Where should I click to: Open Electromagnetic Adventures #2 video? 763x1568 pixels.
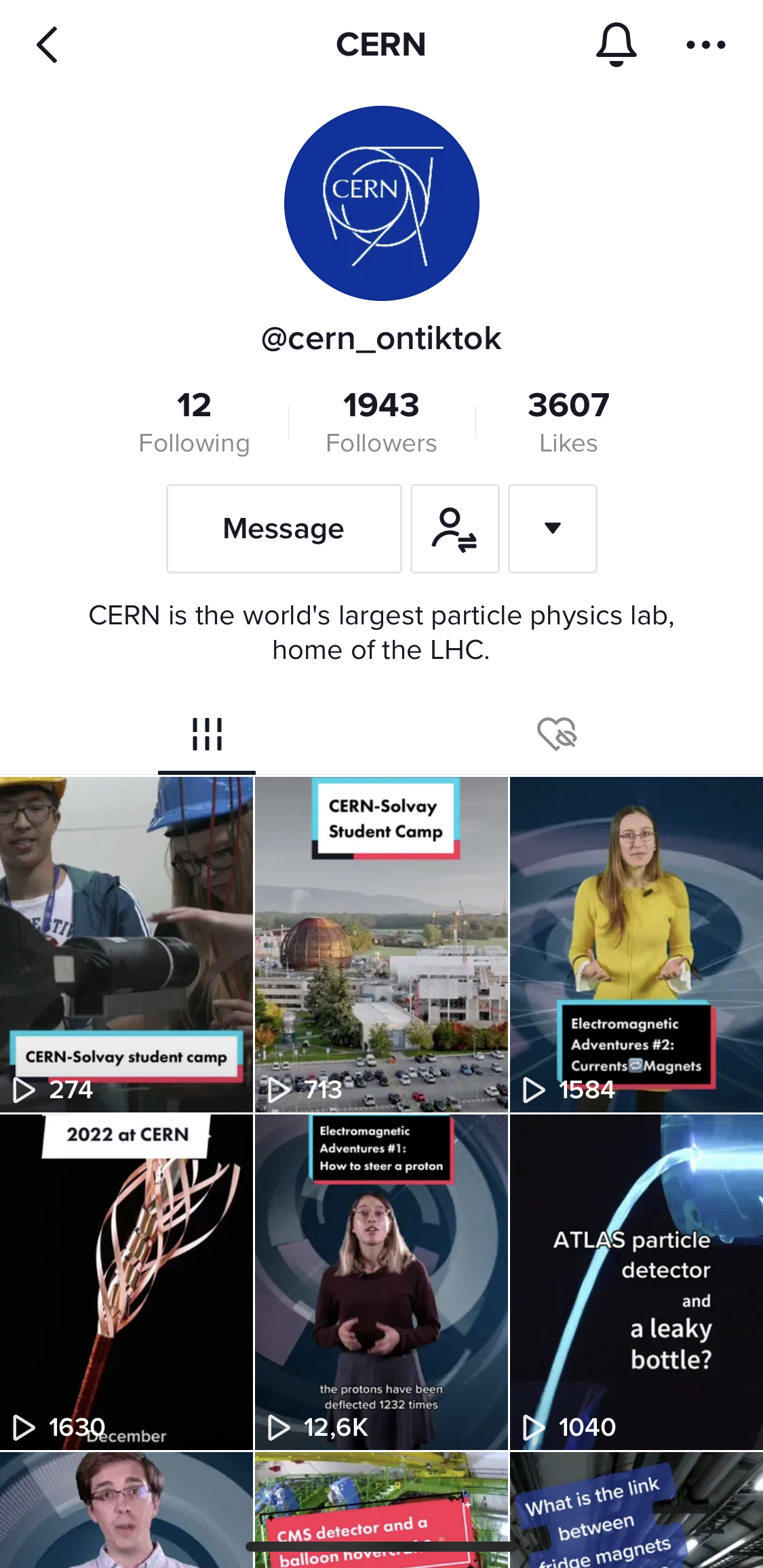(x=636, y=944)
